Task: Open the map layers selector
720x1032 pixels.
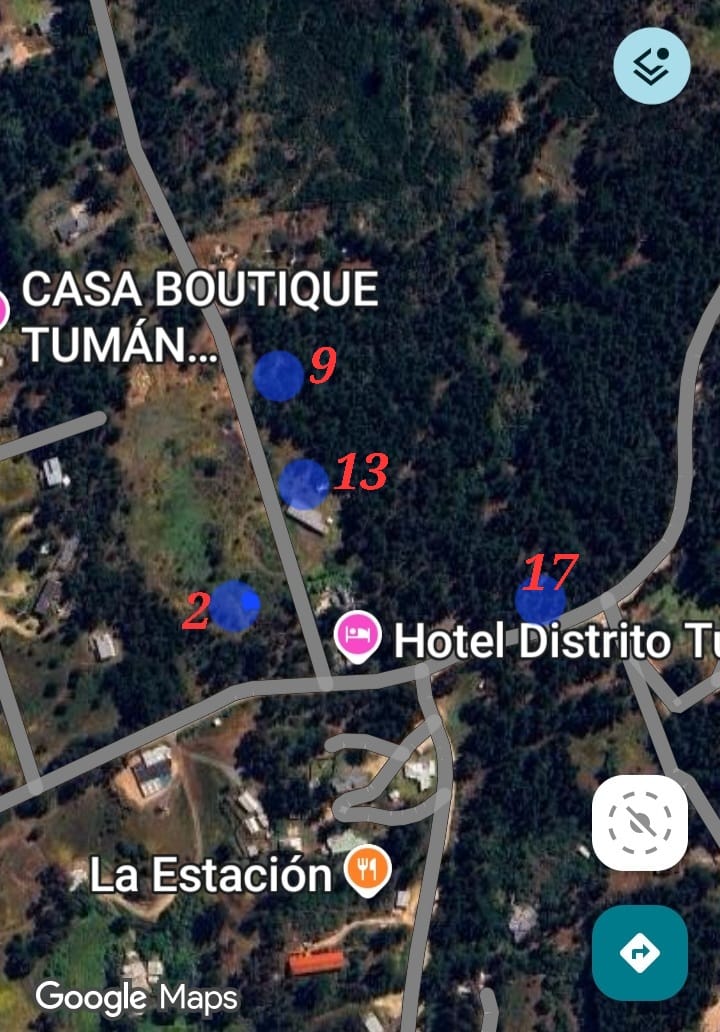Action: pyautogui.click(x=651, y=66)
